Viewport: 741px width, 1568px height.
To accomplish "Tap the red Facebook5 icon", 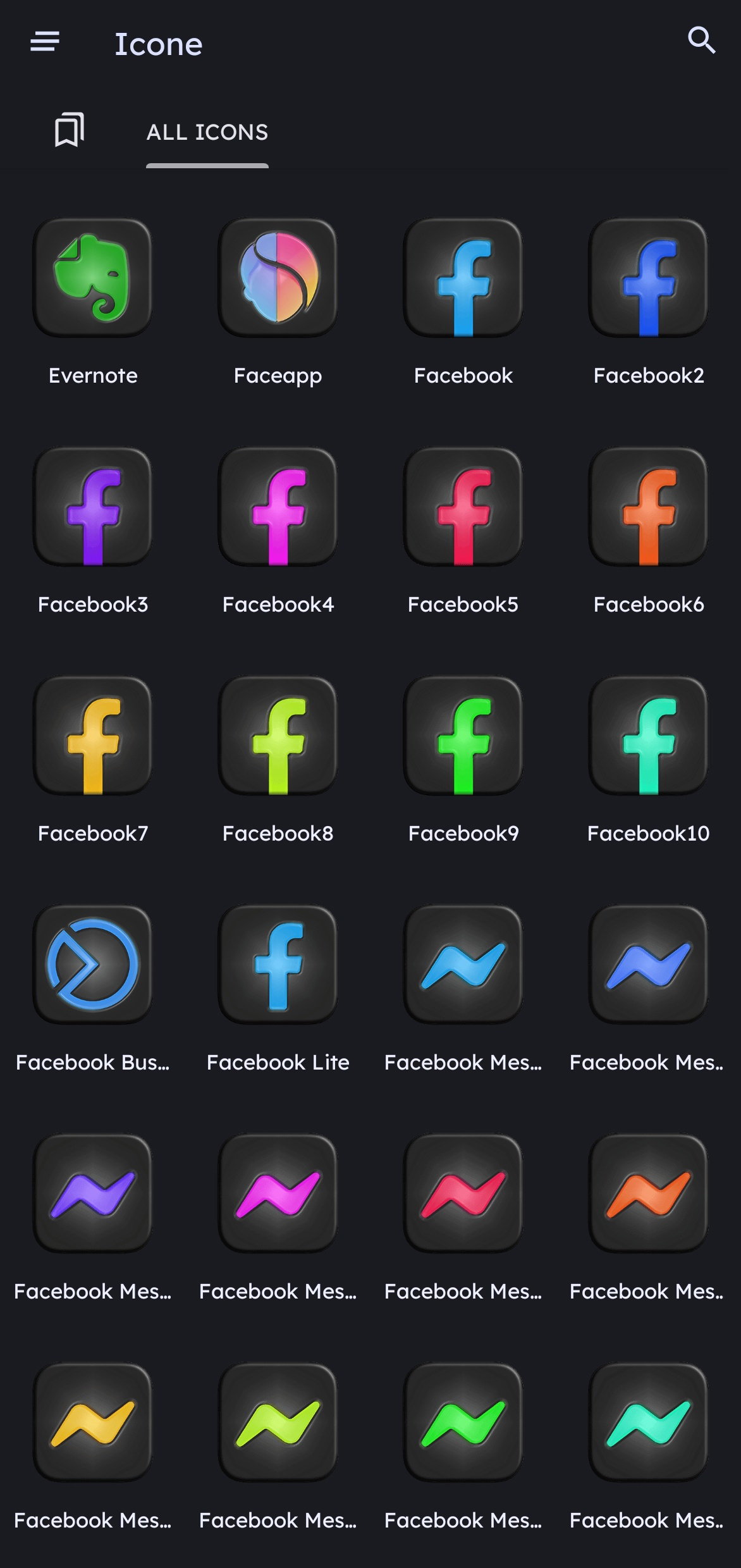I will point(463,507).
